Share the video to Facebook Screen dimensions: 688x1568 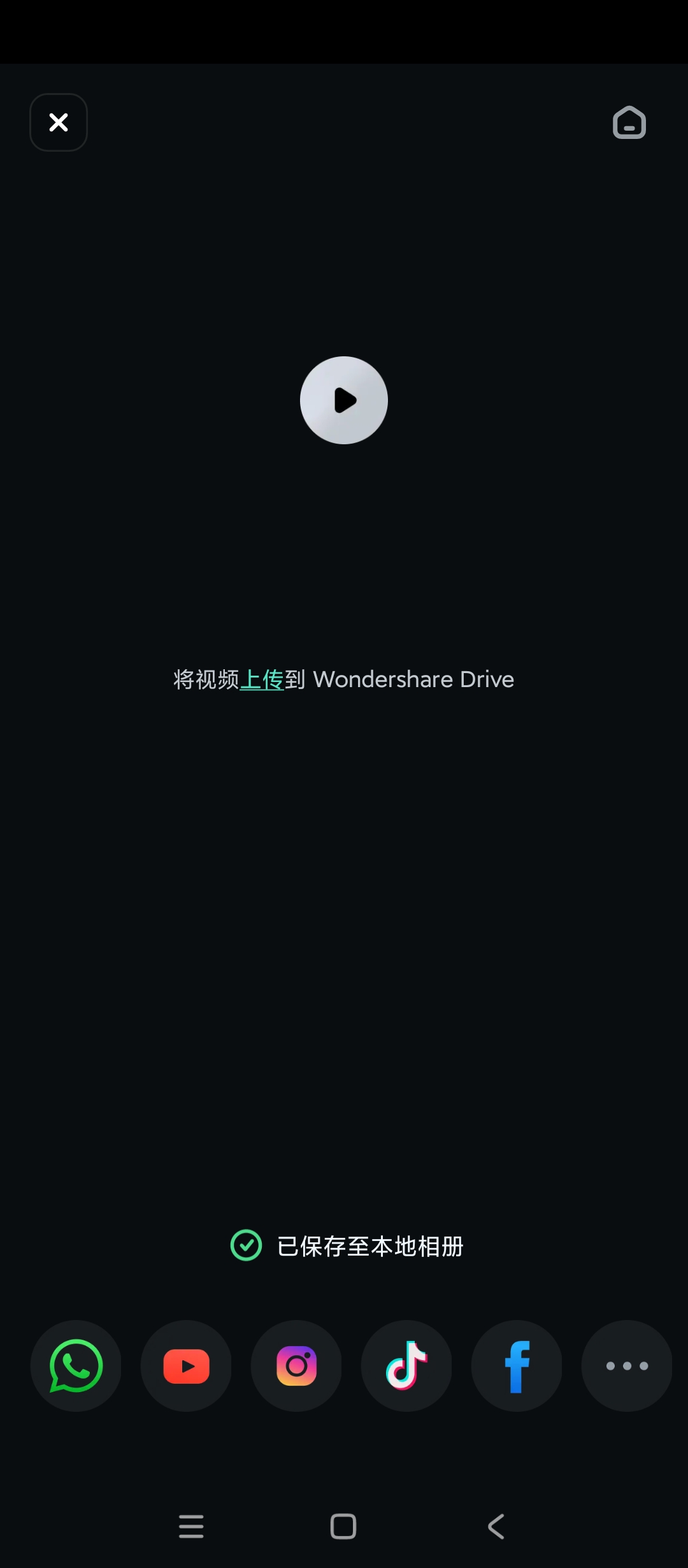coord(517,1366)
